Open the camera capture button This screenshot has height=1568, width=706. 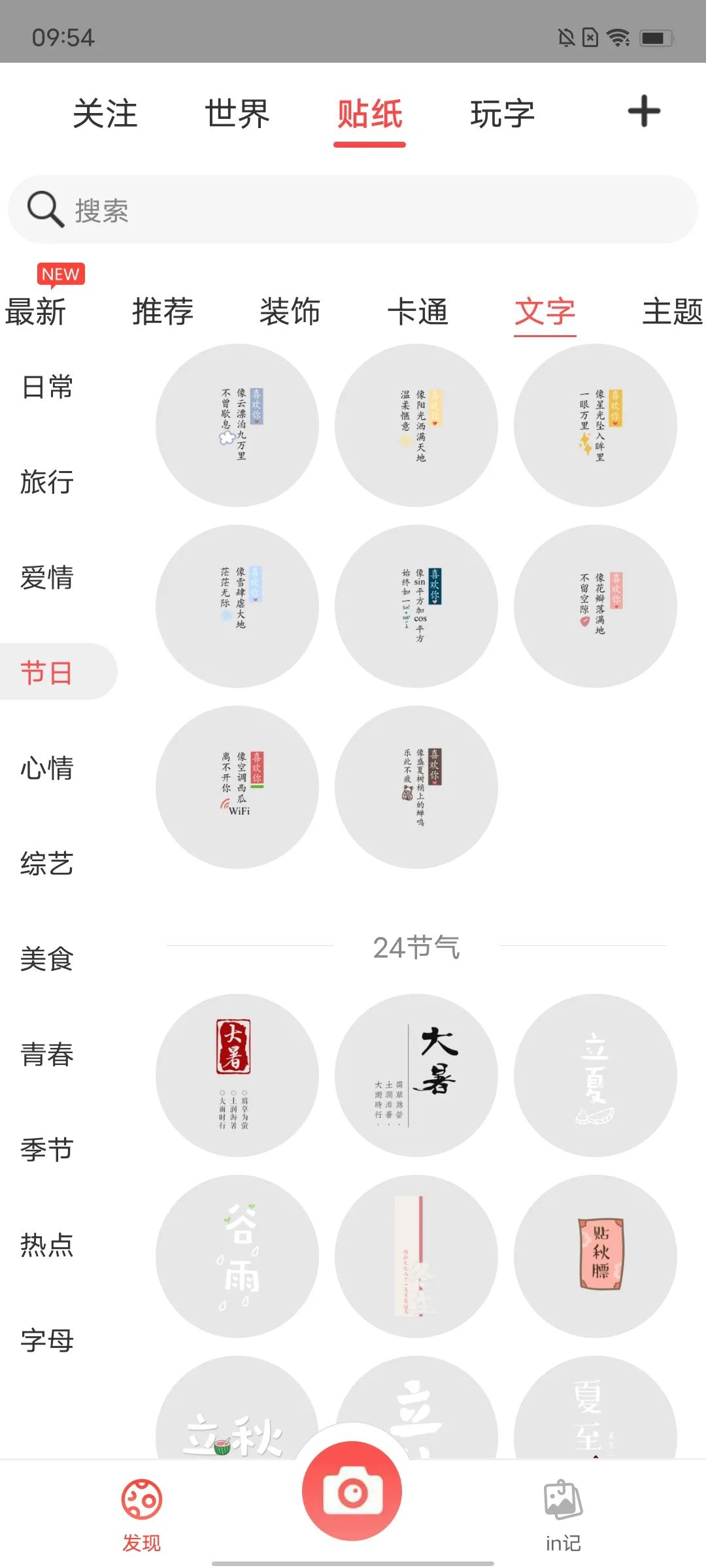[352, 1493]
